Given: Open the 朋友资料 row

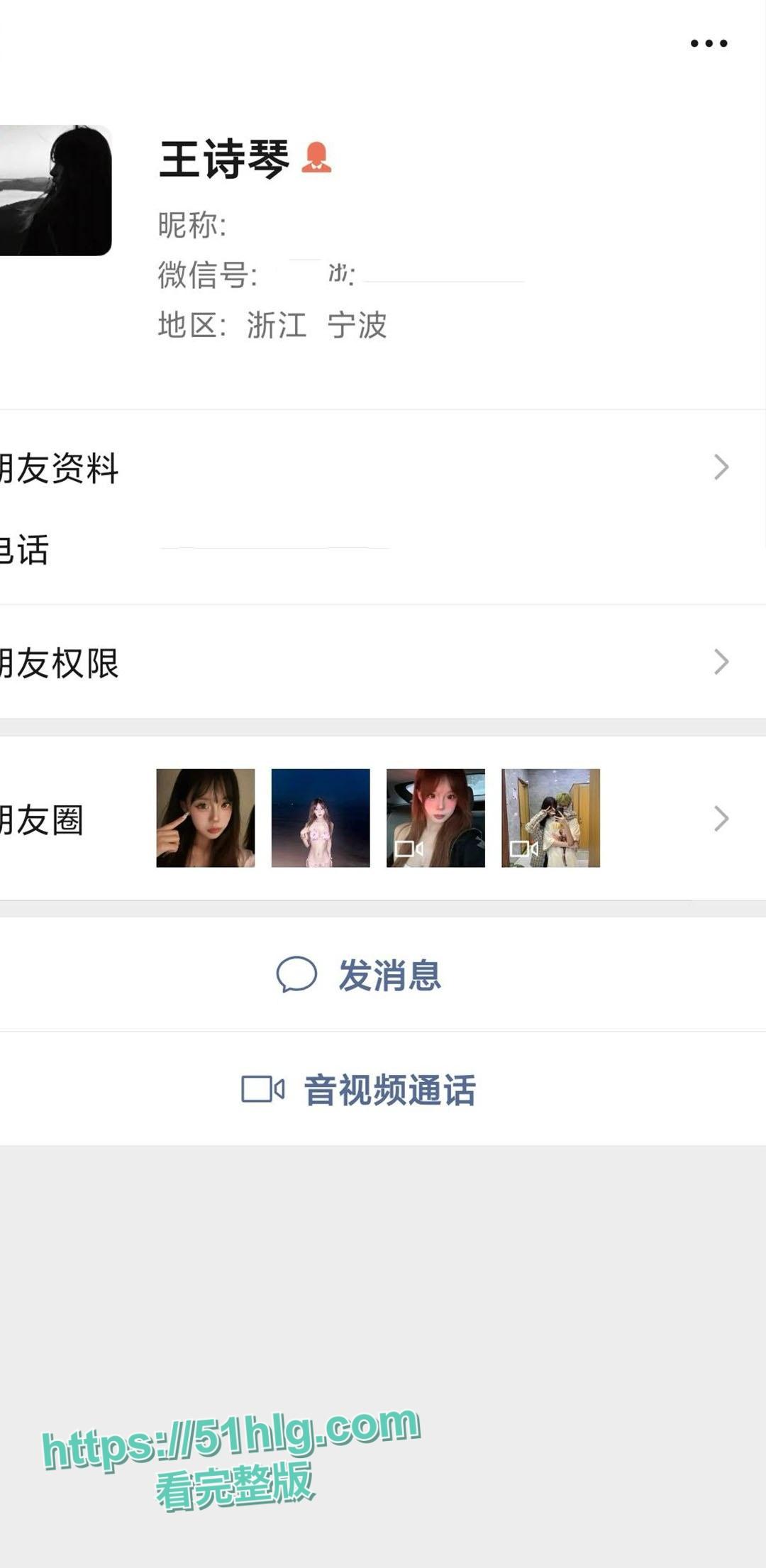Looking at the screenshot, I should pyautogui.click(x=383, y=468).
